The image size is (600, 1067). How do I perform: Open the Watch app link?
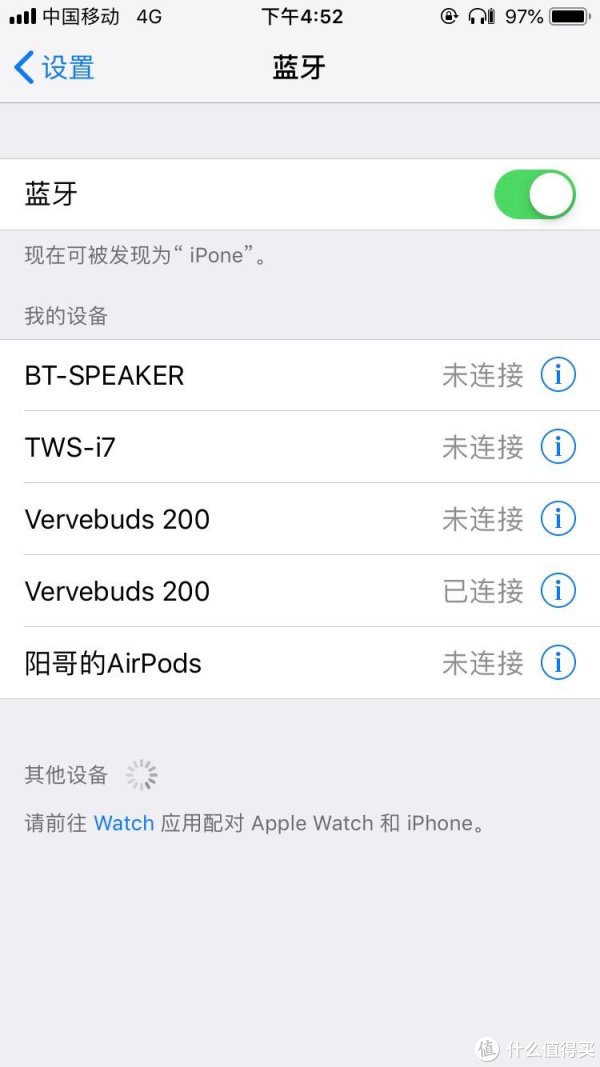(124, 823)
